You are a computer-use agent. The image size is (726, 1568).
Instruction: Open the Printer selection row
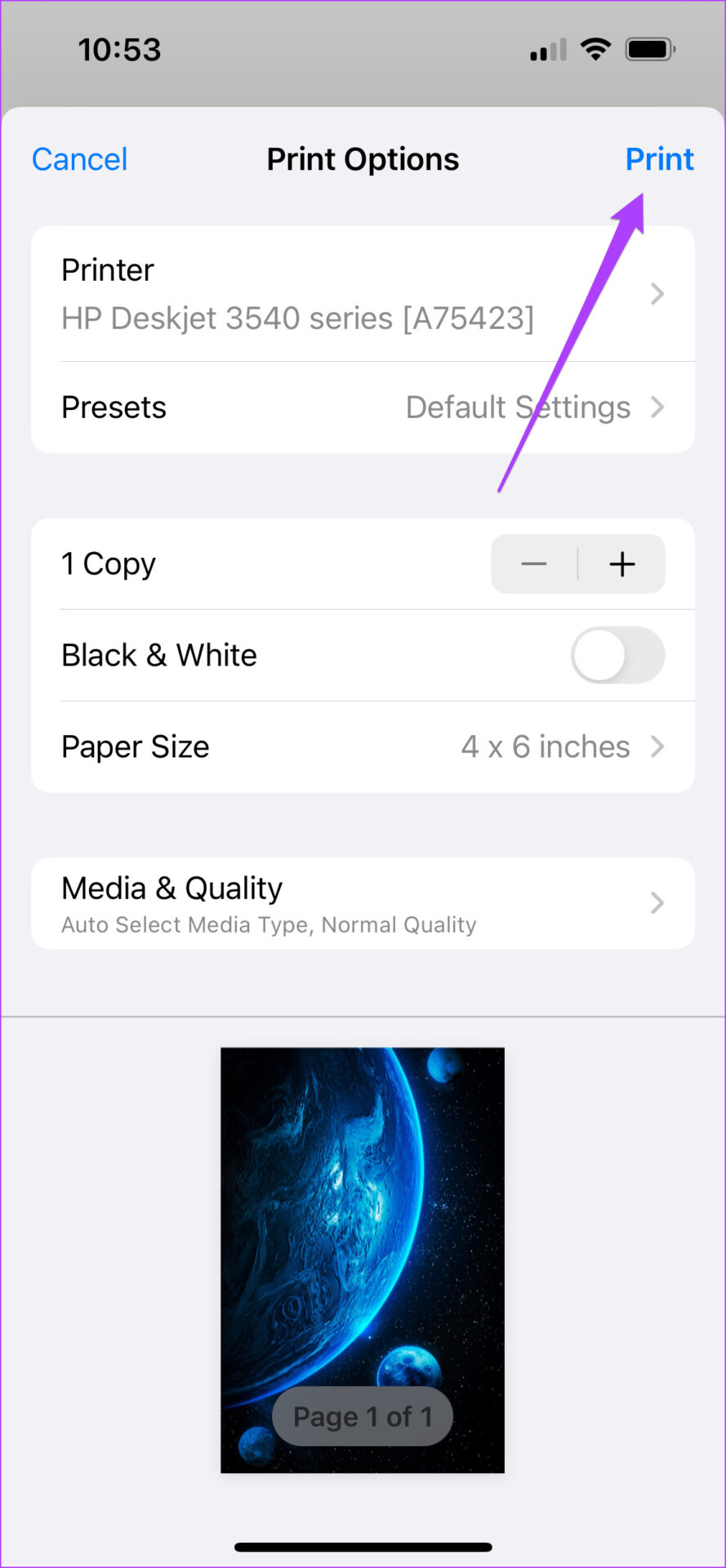363,294
